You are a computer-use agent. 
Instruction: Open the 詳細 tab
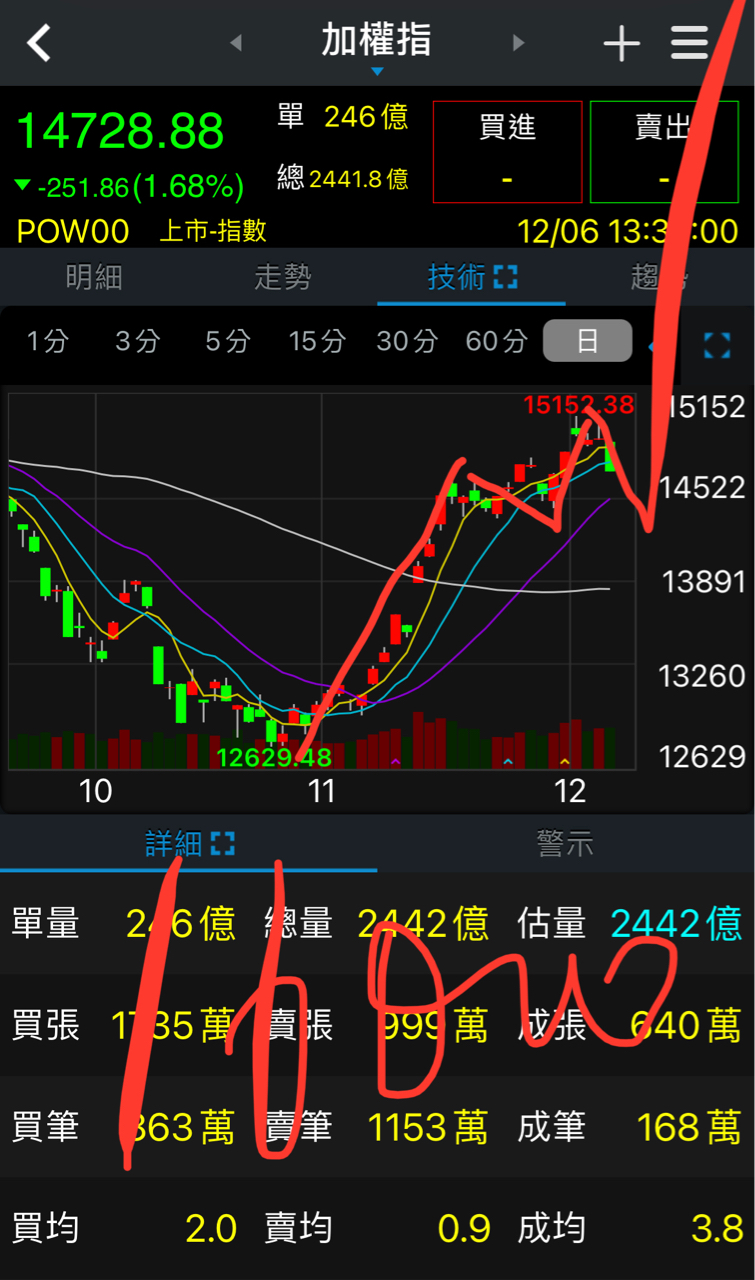188,844
